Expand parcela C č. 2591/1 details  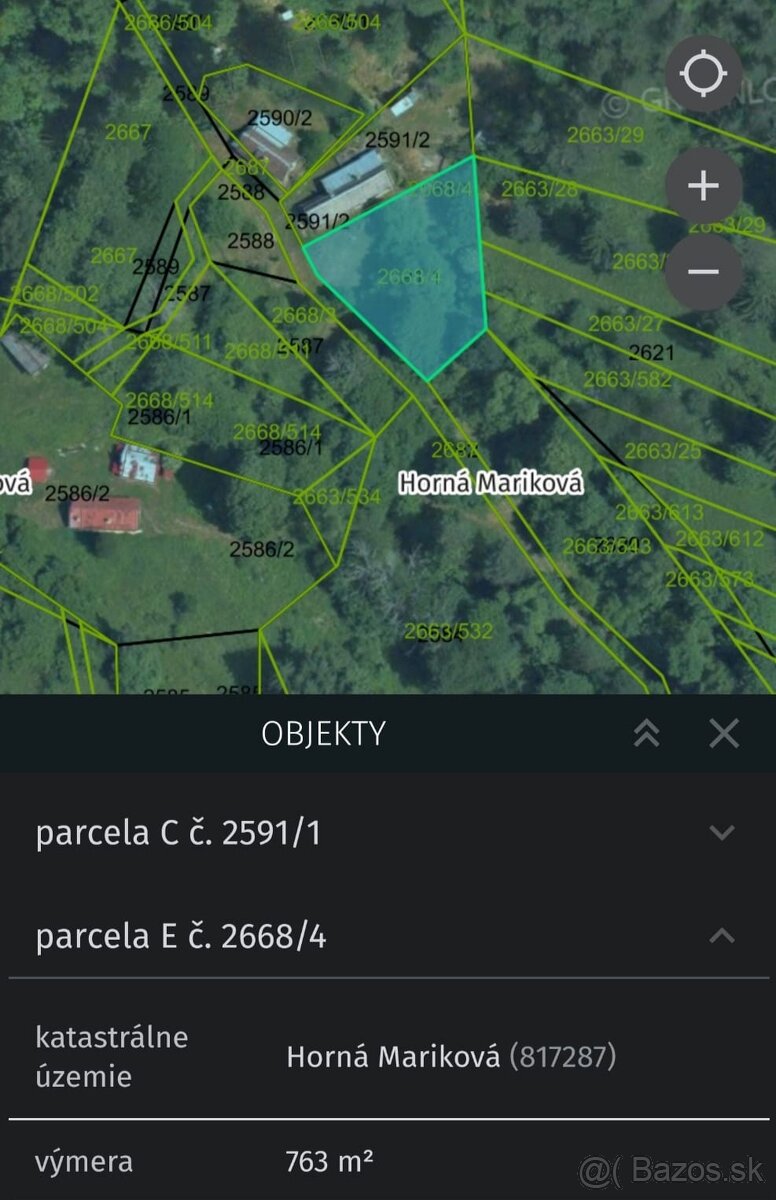721,832
